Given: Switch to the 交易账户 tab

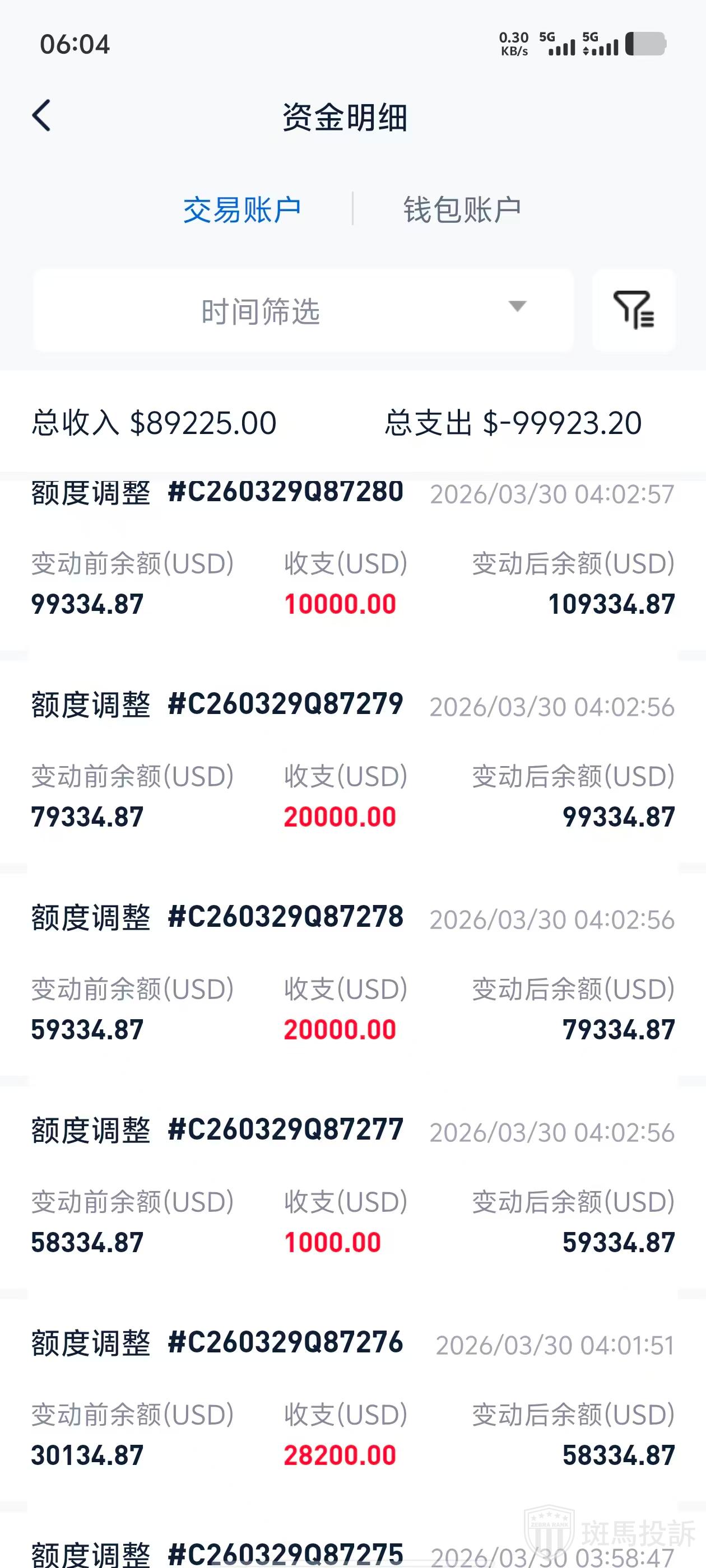Looking at the screenshot, I should pyautogui.click(x=242, y=210).
